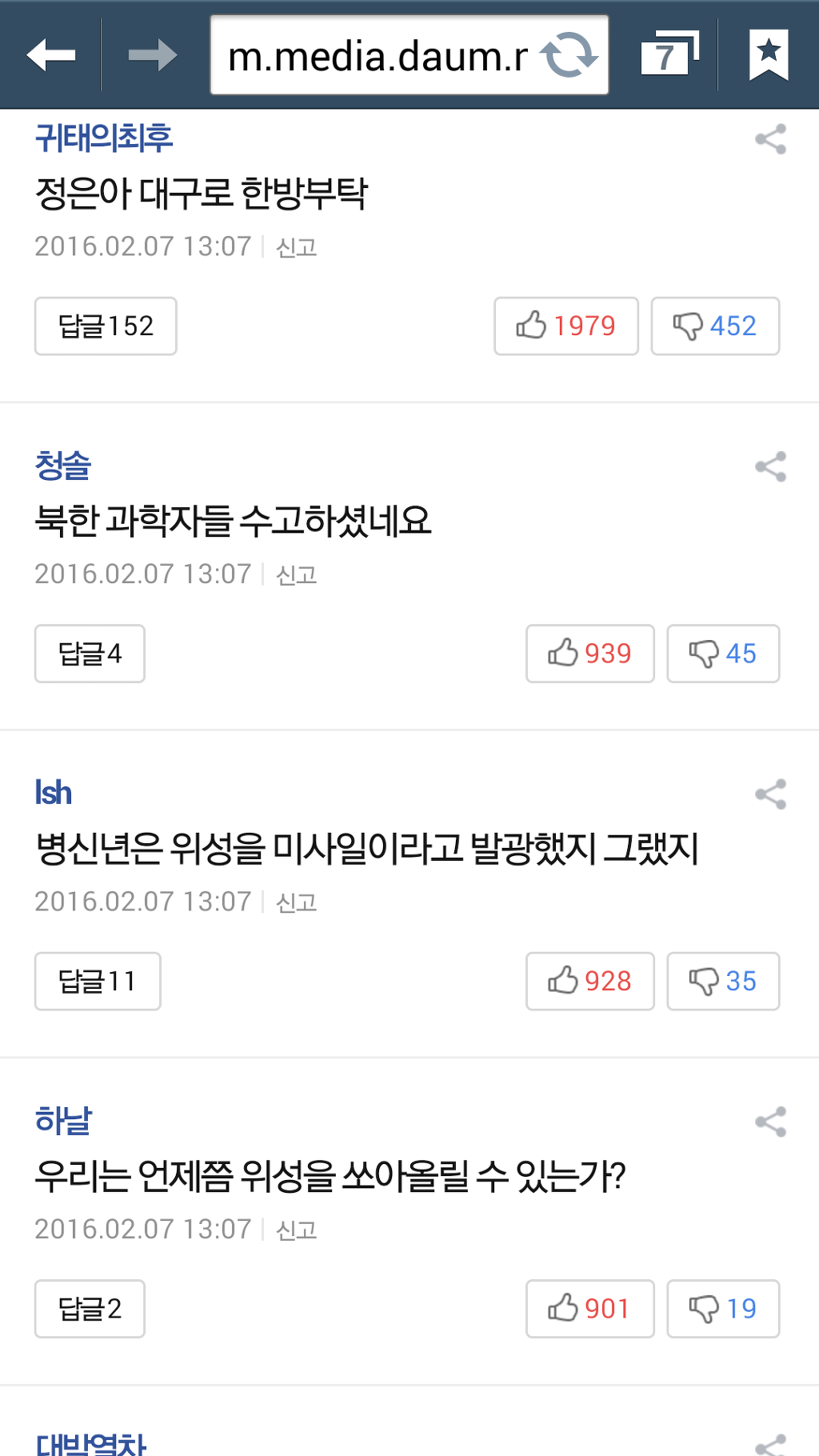Open the bookmarks star icon

(x=769, y=55)
